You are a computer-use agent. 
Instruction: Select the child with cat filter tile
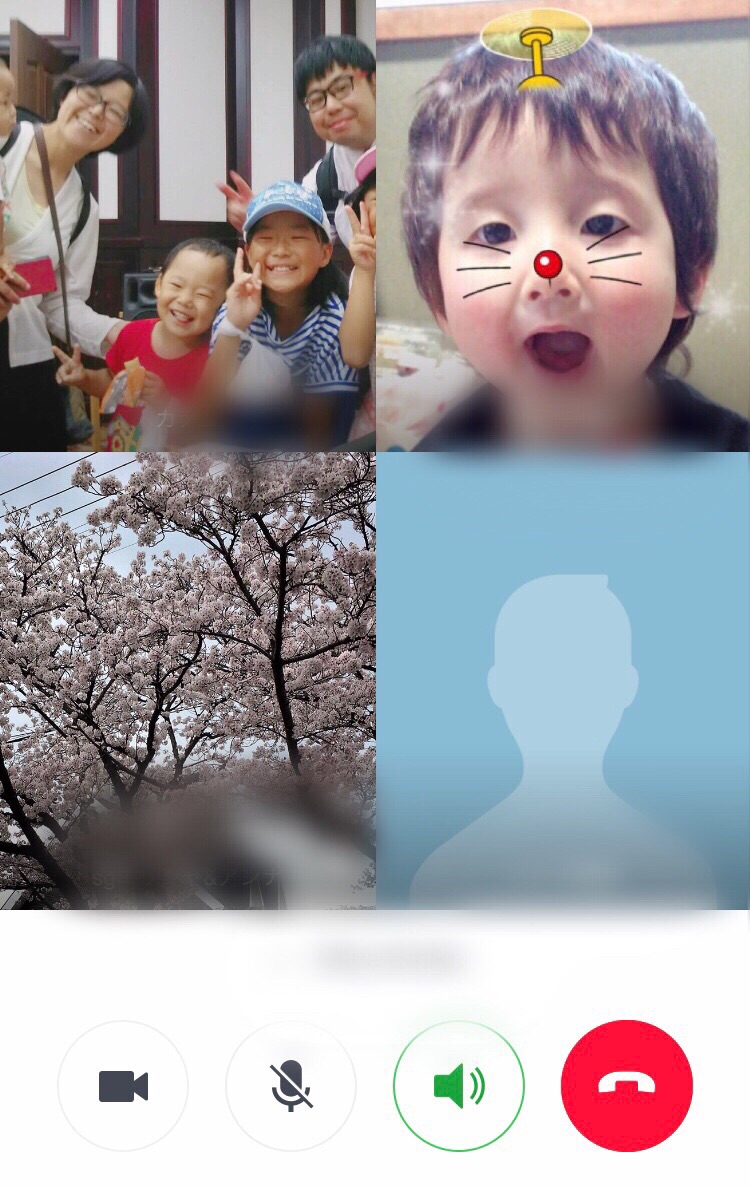pos(563,225)
